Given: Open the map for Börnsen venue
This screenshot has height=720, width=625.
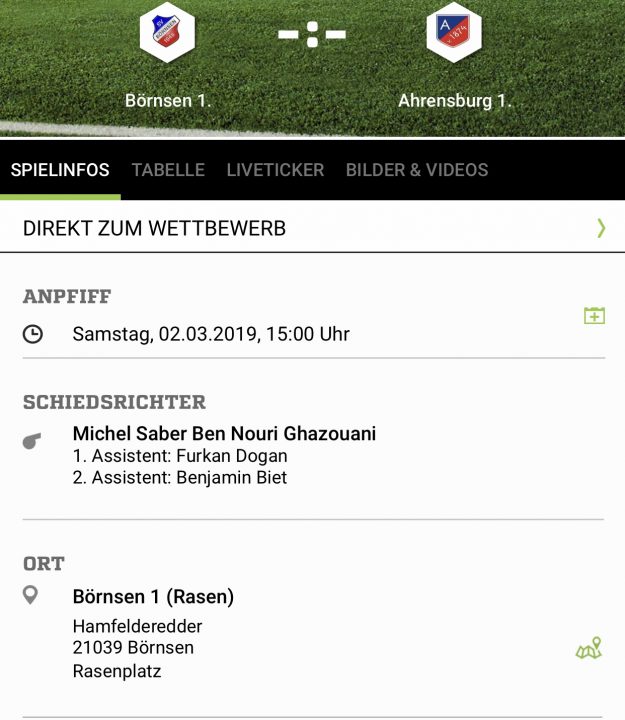Looking at the screenshot, I should click(589, 649).
